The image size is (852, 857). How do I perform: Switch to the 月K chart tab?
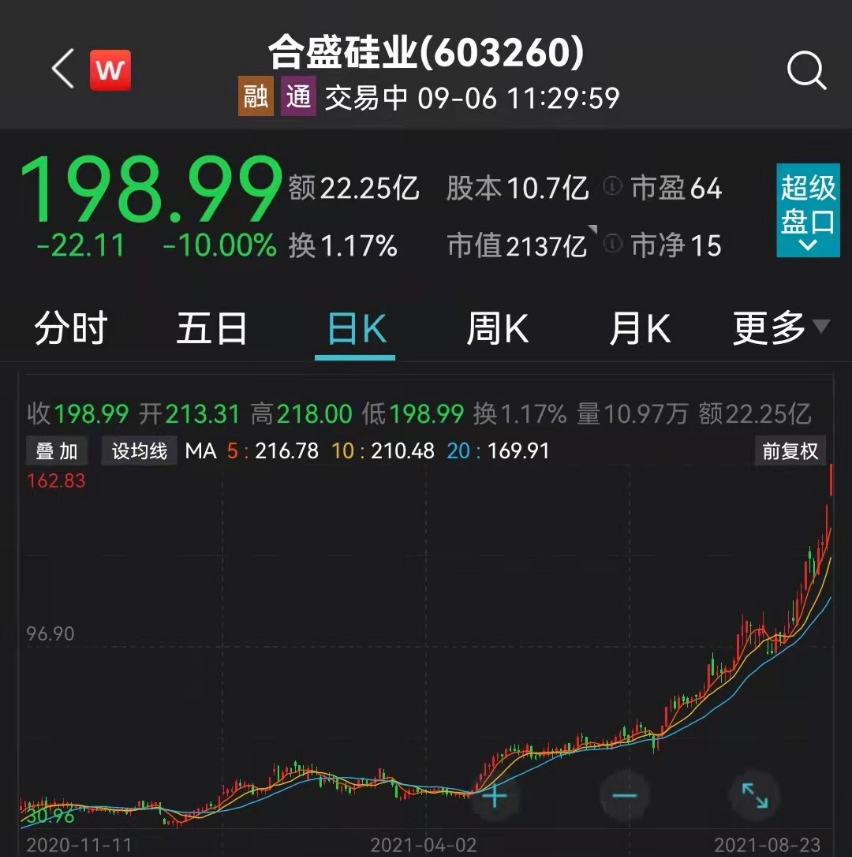coord(639,328)
